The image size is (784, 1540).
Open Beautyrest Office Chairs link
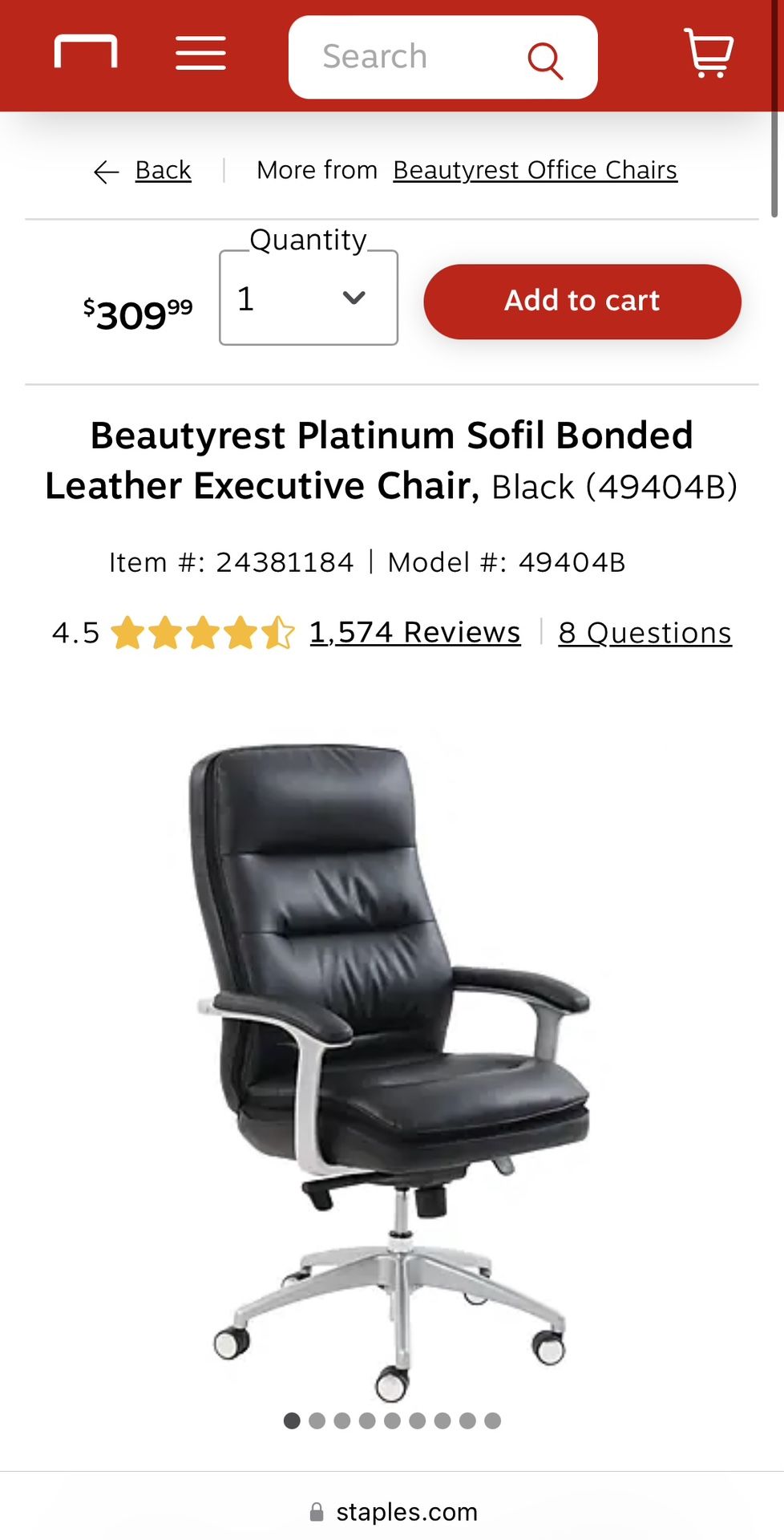[535, 170]
